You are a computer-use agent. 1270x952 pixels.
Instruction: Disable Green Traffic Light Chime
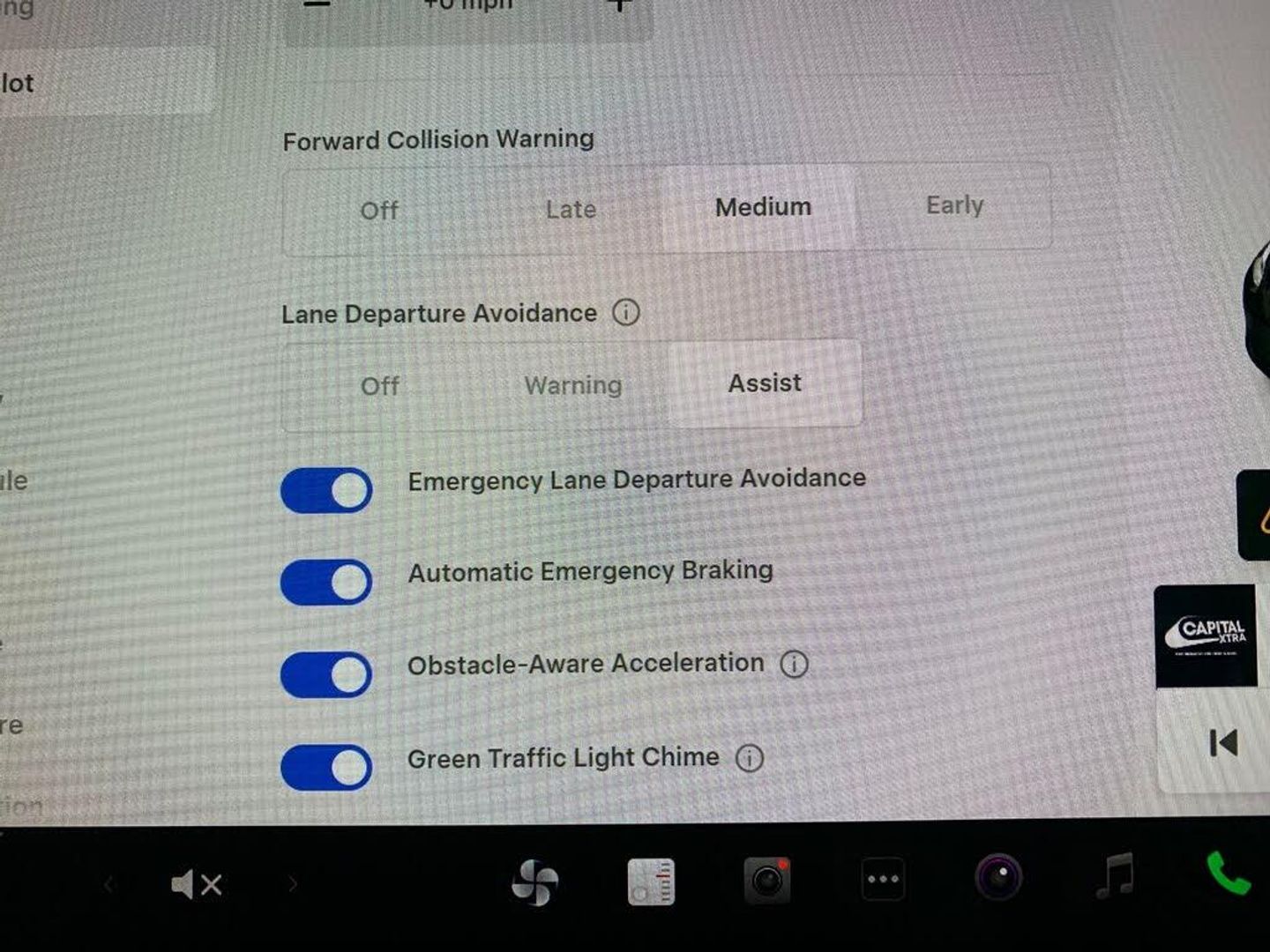coord(326,767)
